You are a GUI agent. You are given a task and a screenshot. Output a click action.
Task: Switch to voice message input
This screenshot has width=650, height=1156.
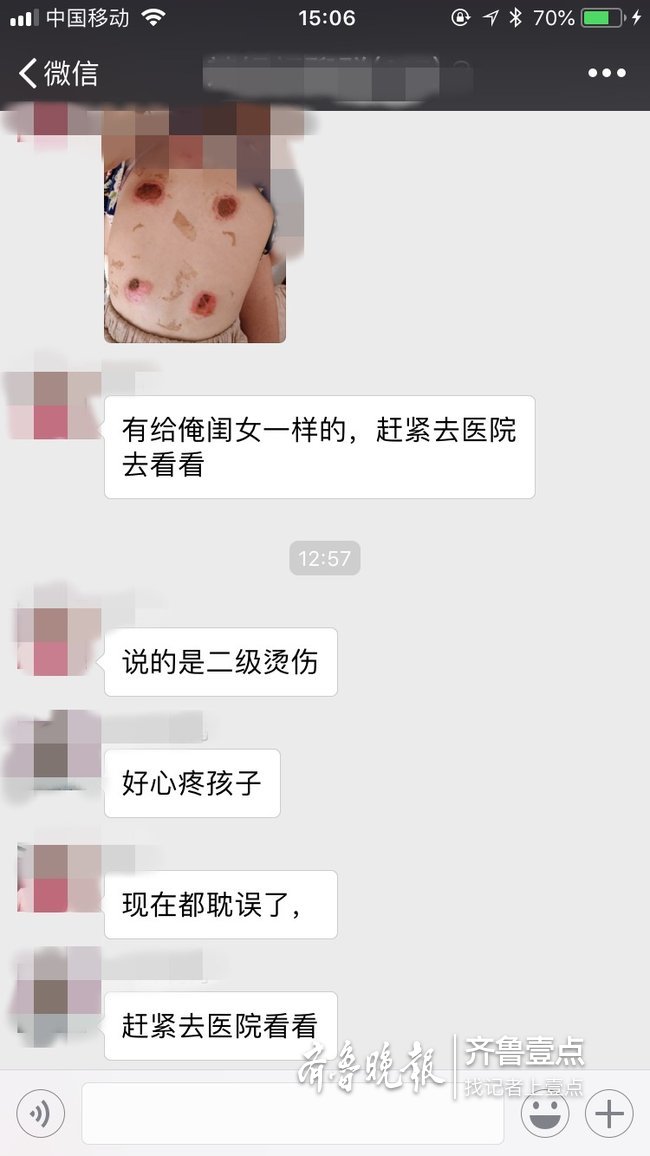[41, 1112]
